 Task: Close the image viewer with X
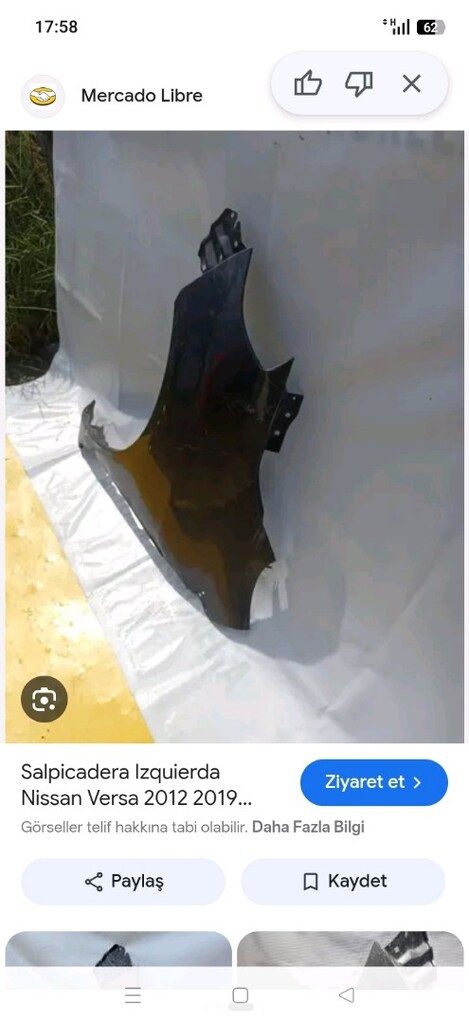pyautogui.click(x=412, y=84)
